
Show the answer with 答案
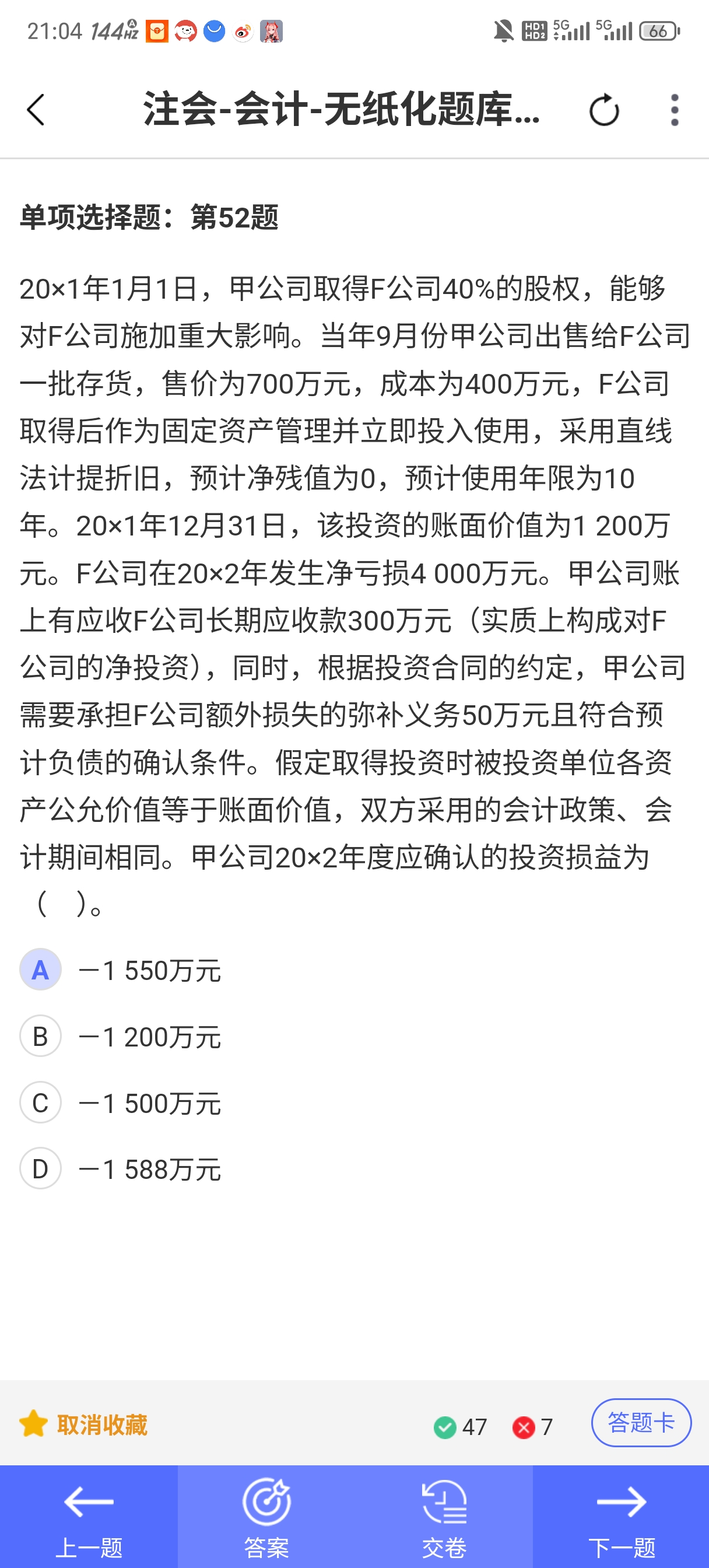(266, 1516)
